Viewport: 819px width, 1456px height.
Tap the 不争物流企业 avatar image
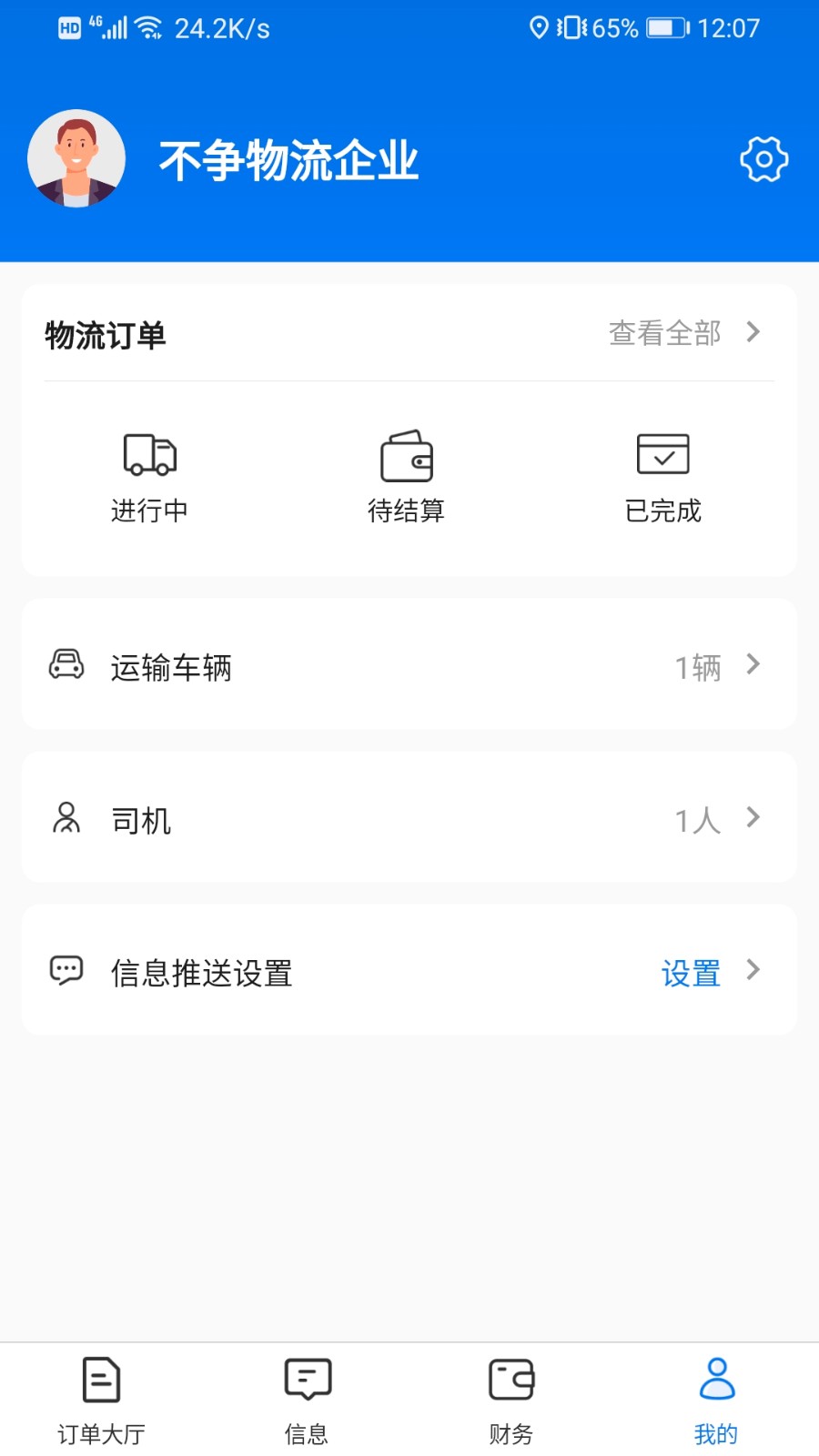pos(76,157)
